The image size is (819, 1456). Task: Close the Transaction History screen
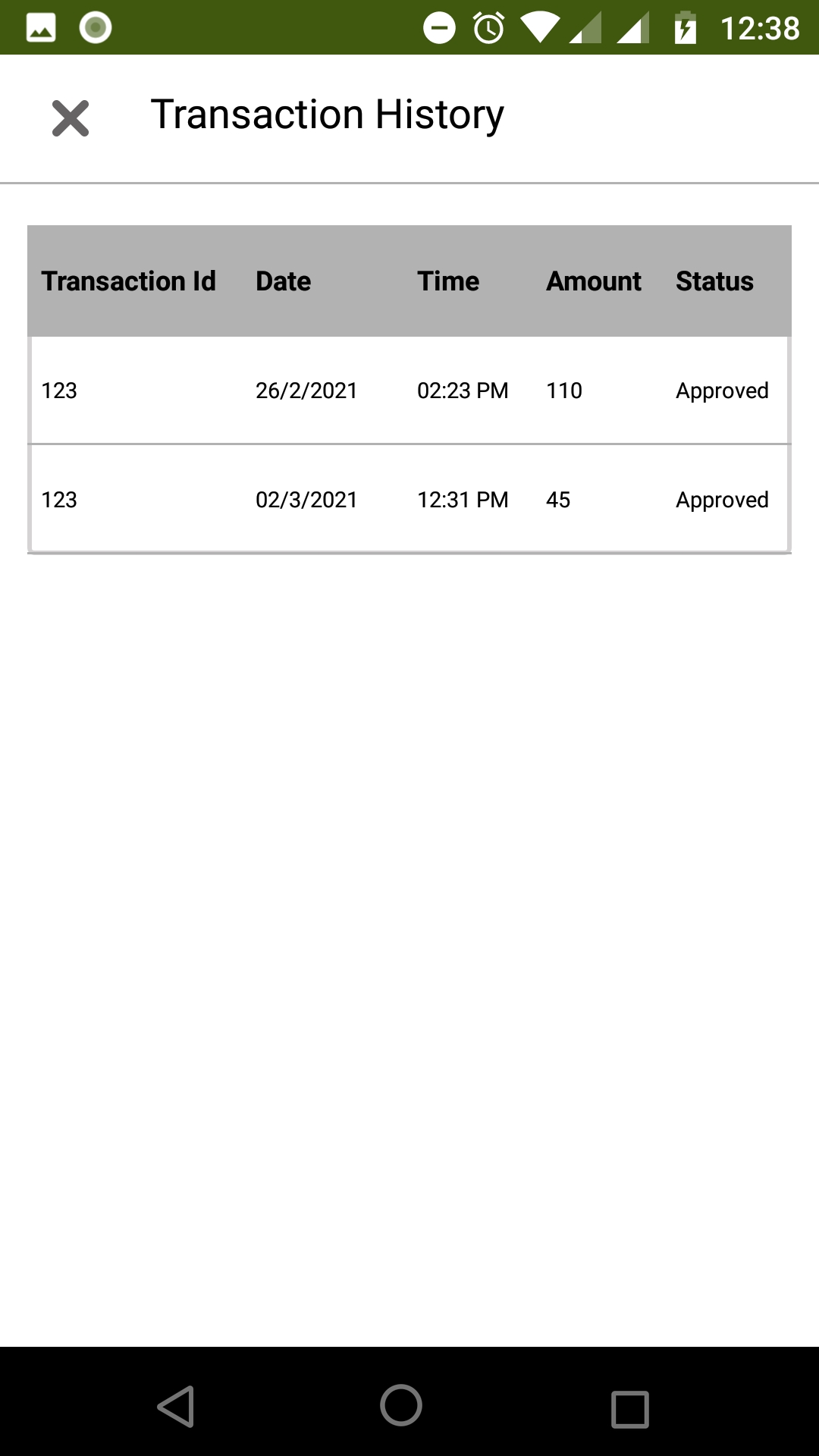point(71,118)
